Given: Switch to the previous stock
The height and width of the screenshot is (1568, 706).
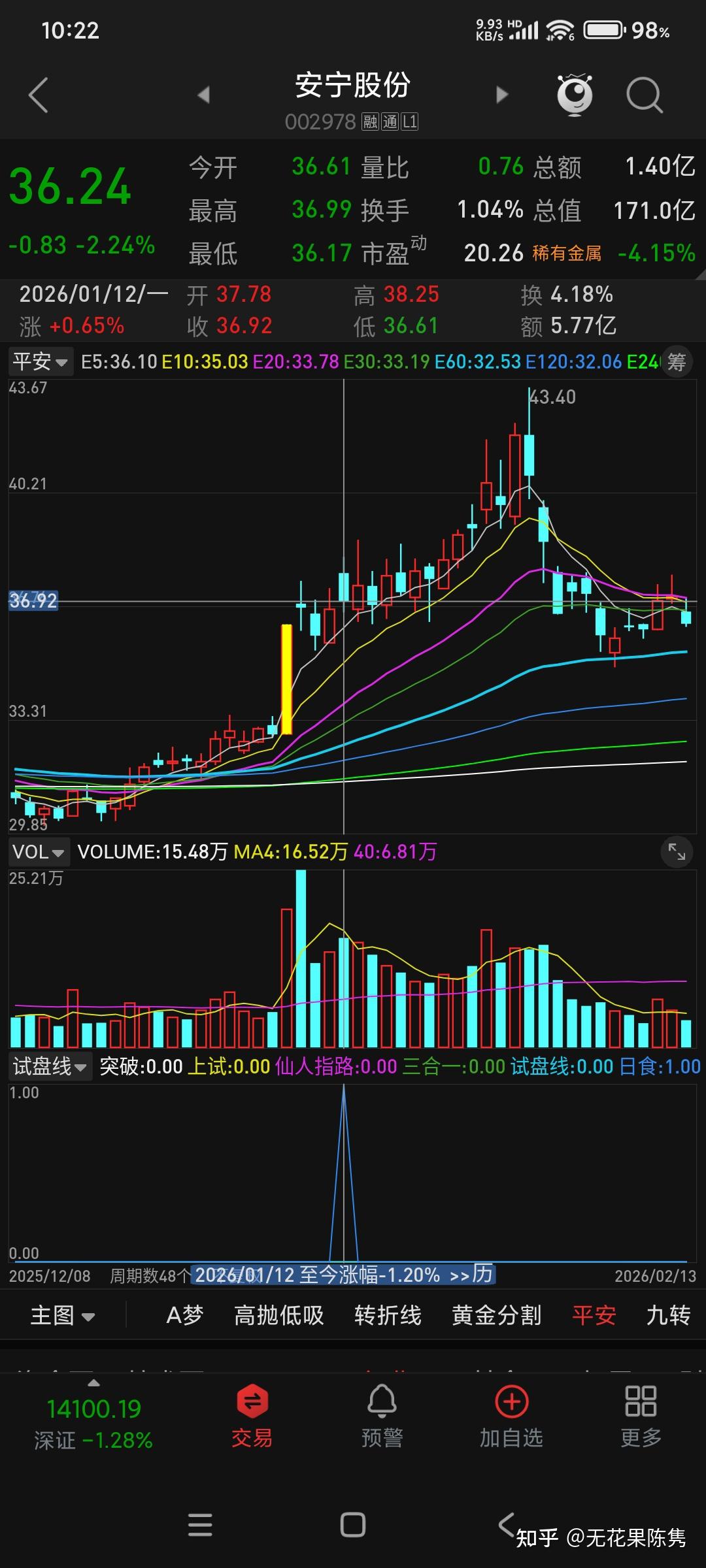Looking at the screenshot, I should click(204, 95).
